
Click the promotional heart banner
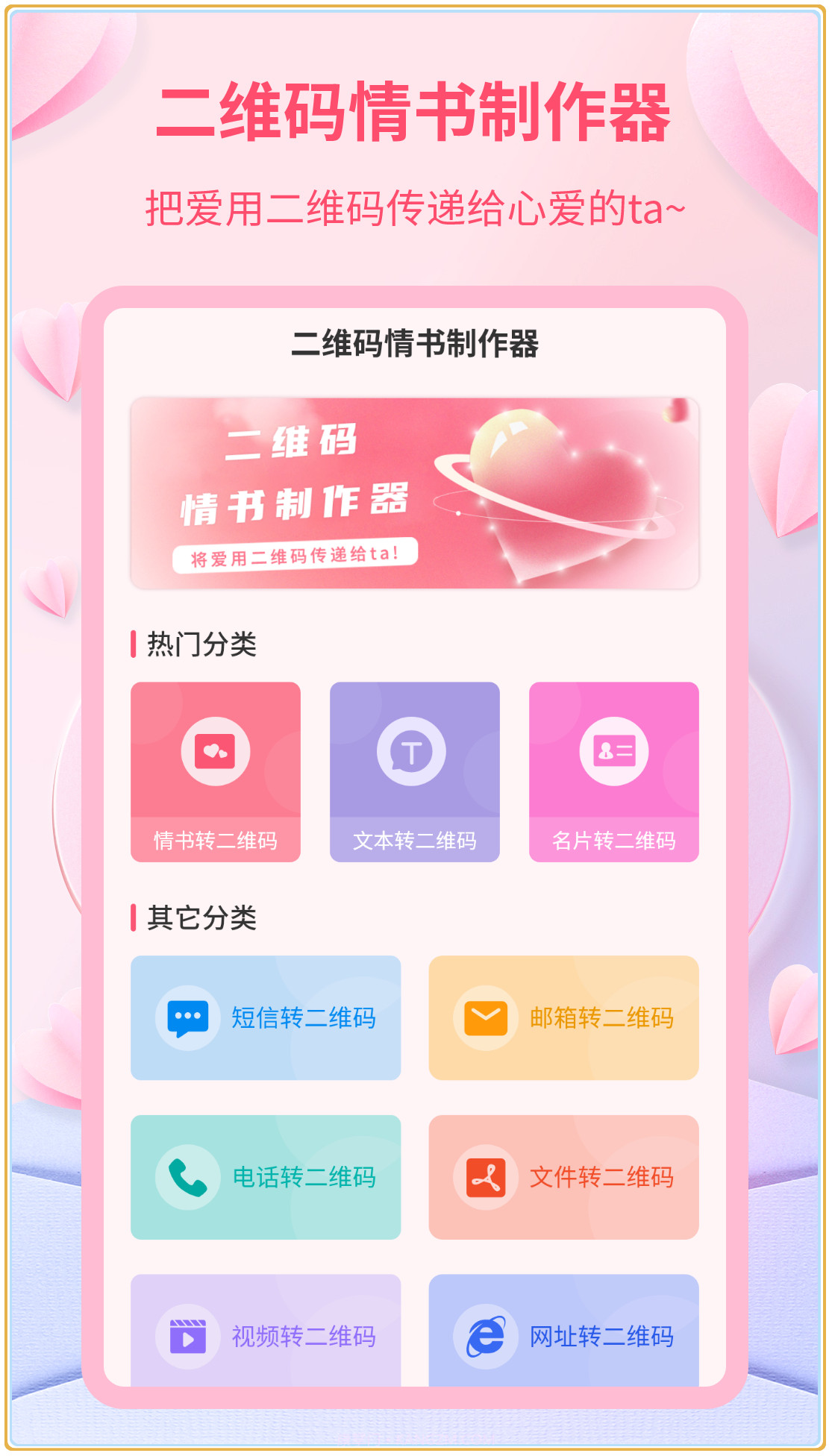pyautogui.click(x=416, y=492)
